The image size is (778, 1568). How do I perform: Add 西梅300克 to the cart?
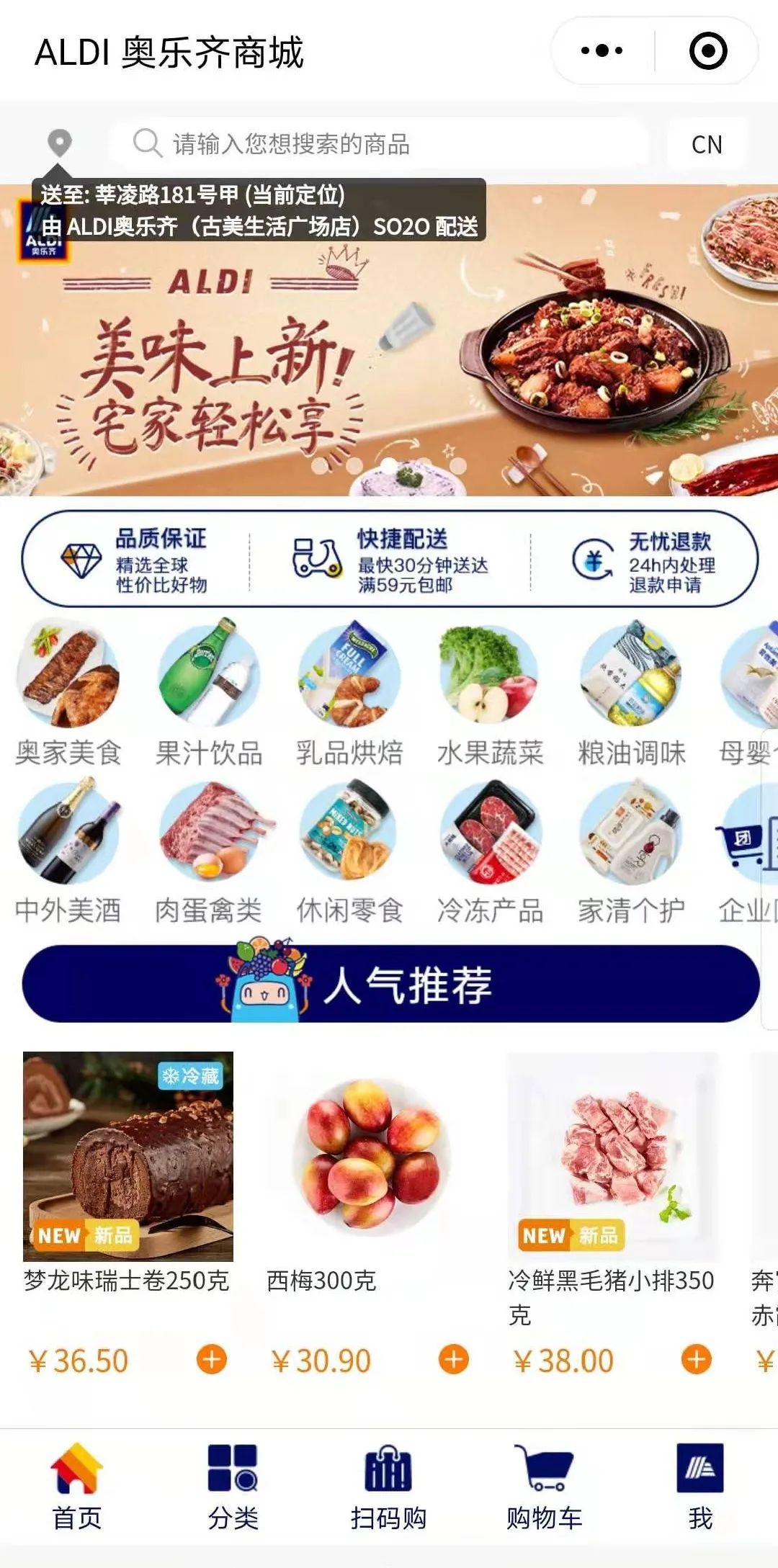pos(454,1360)
